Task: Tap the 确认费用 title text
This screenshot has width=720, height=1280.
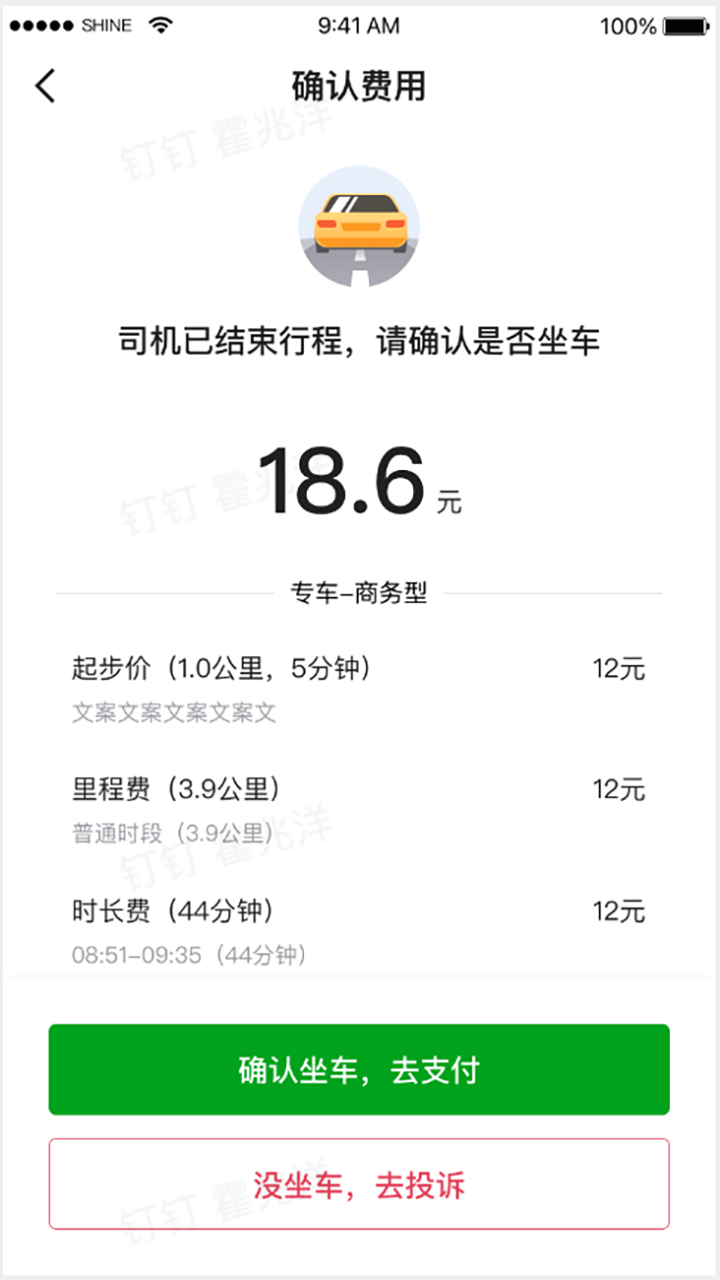Action: (360, 86)
